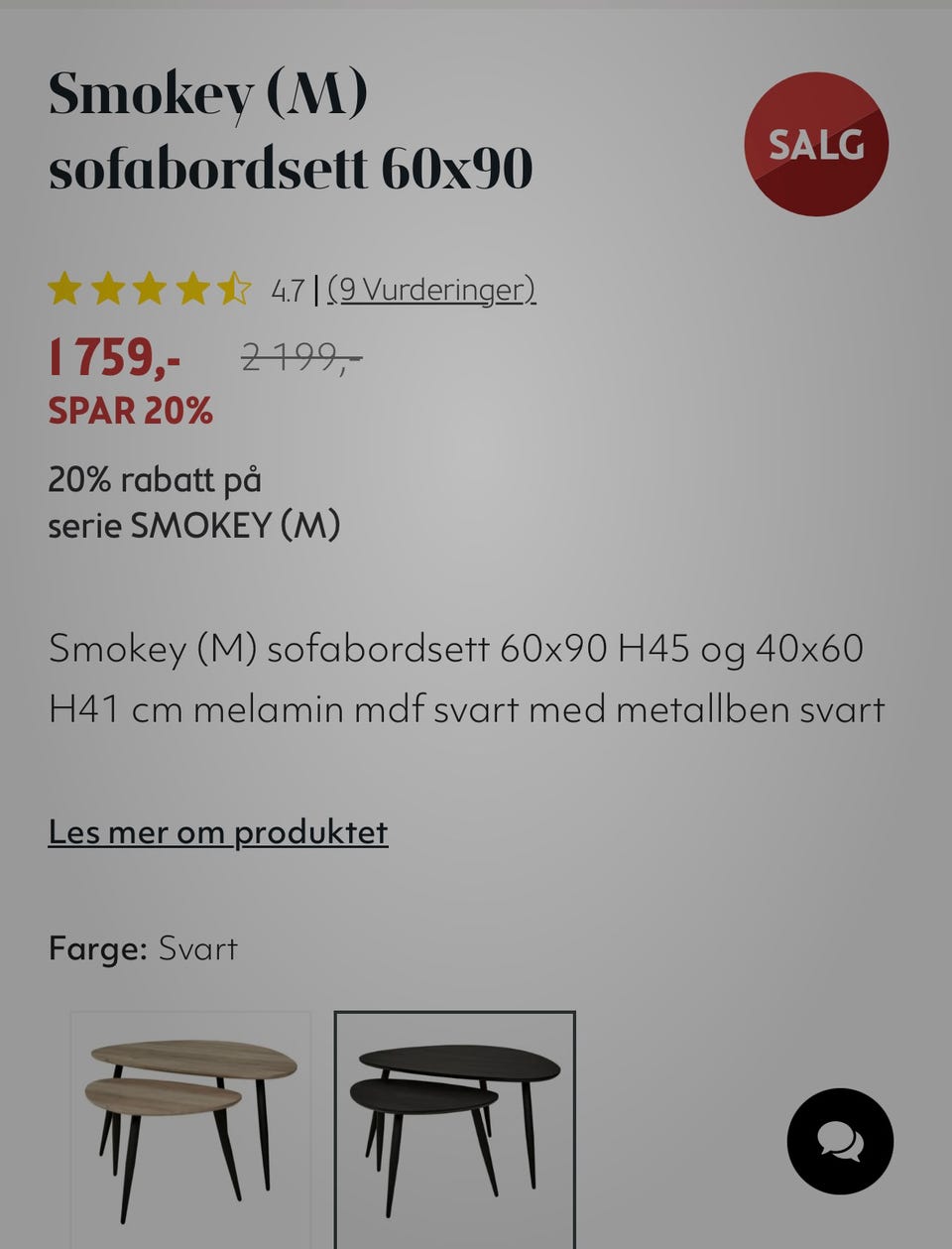Click the red SALG badge

817,145
